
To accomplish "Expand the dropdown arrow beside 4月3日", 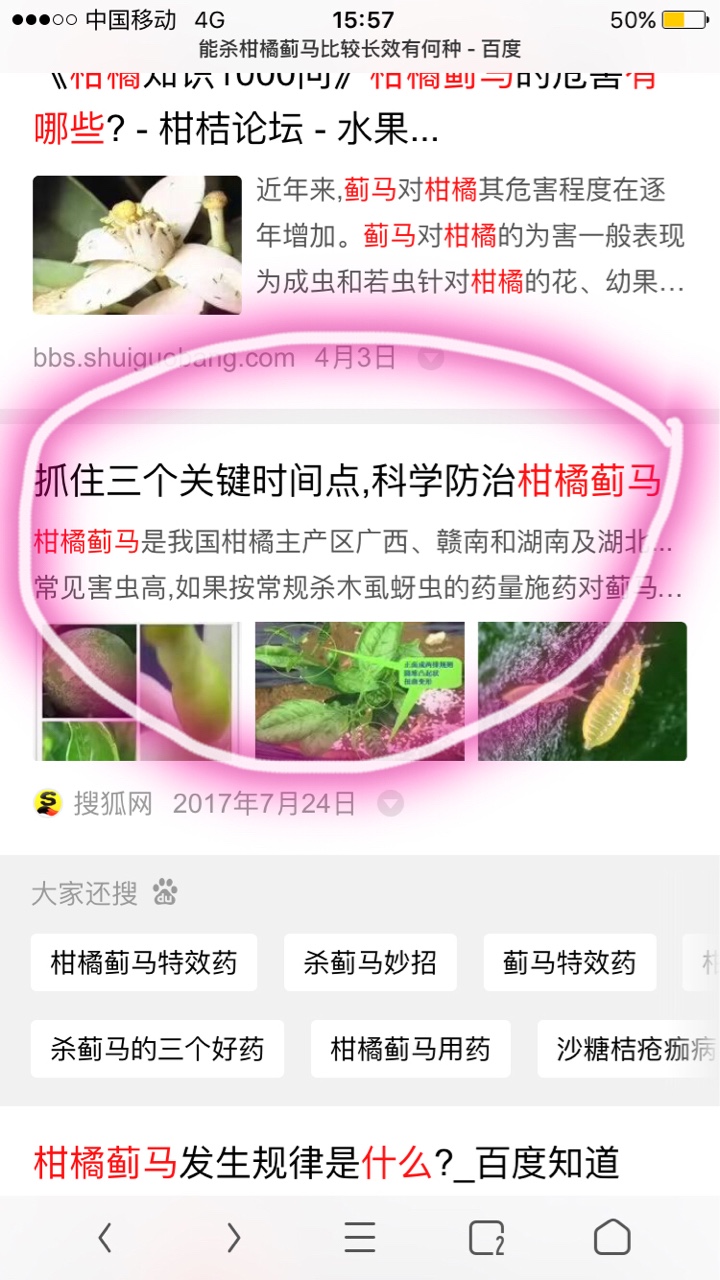I will tap(430, 357).
